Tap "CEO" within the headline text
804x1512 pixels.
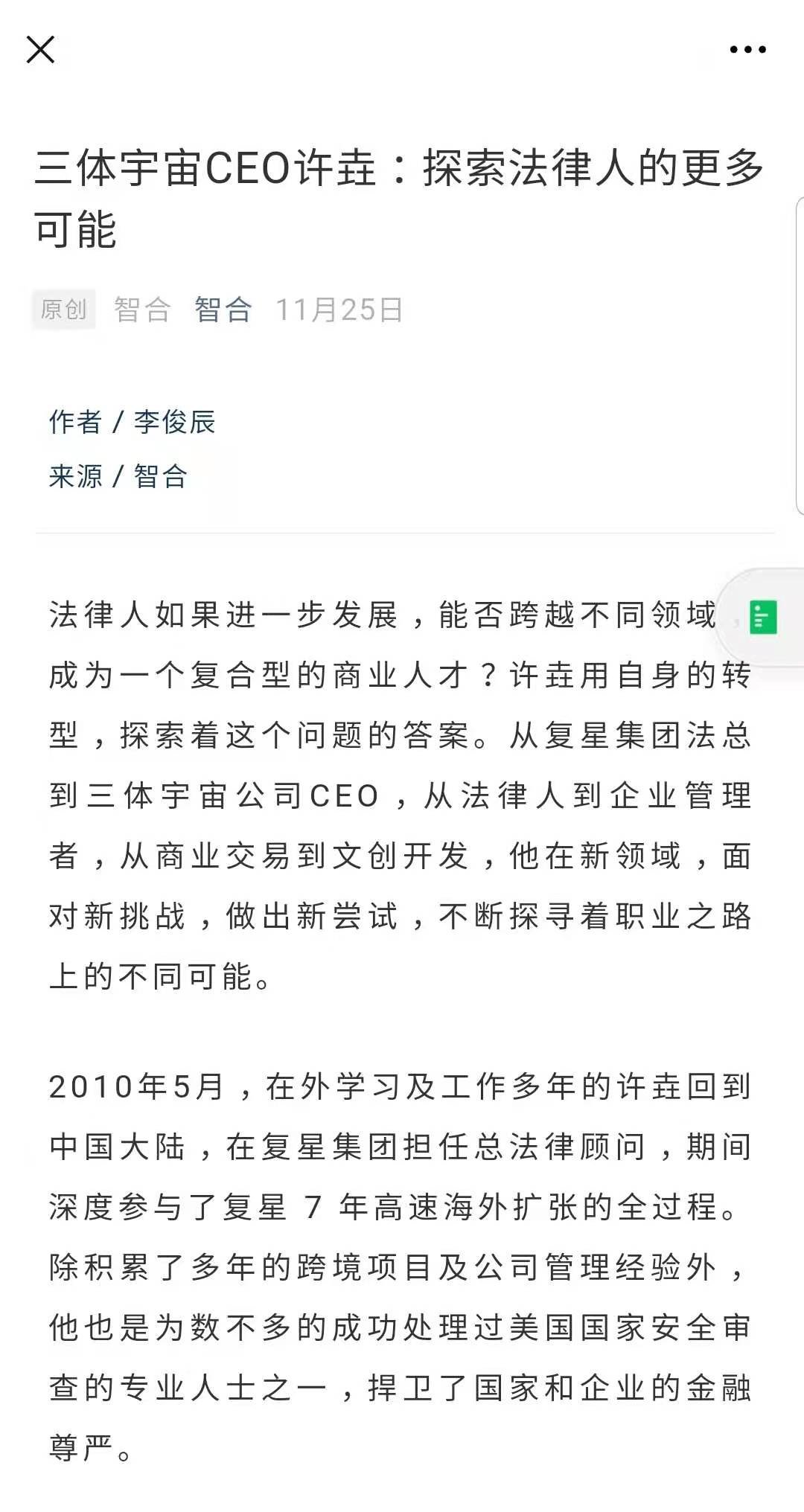coord(246,168)
